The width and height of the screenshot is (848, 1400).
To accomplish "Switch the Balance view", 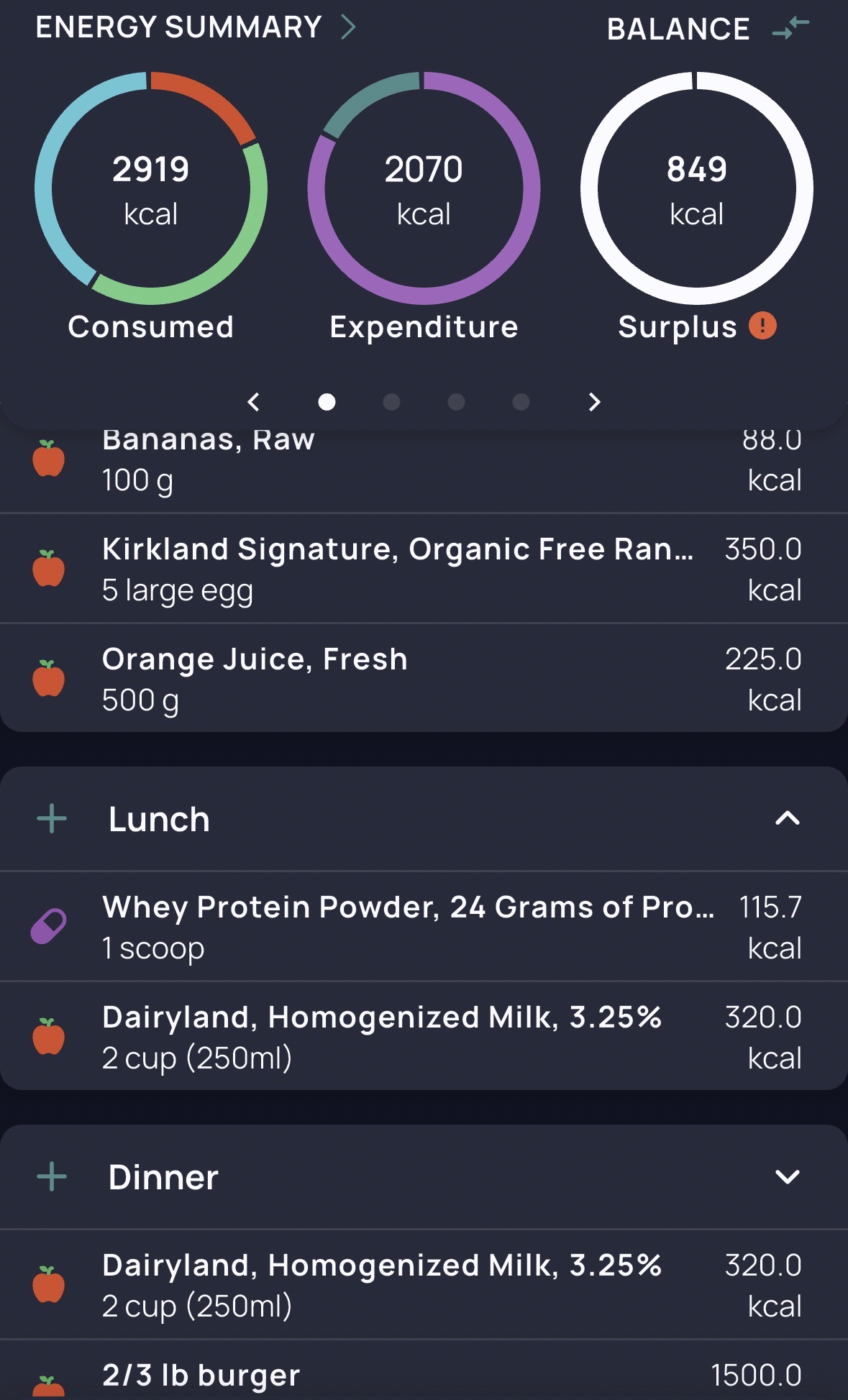I will [x=790, y=29].
